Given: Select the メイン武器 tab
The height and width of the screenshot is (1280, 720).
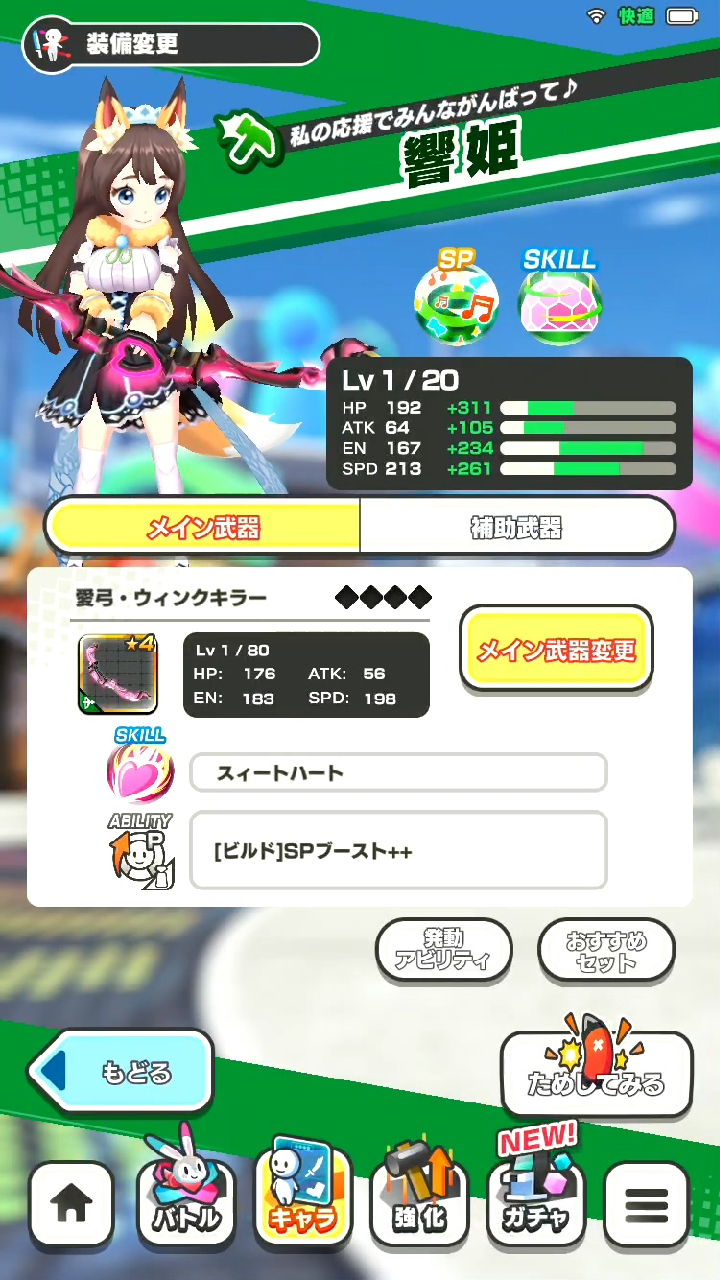Looking at the screenshot, I should pyautogui.click(x=204, y=526).
